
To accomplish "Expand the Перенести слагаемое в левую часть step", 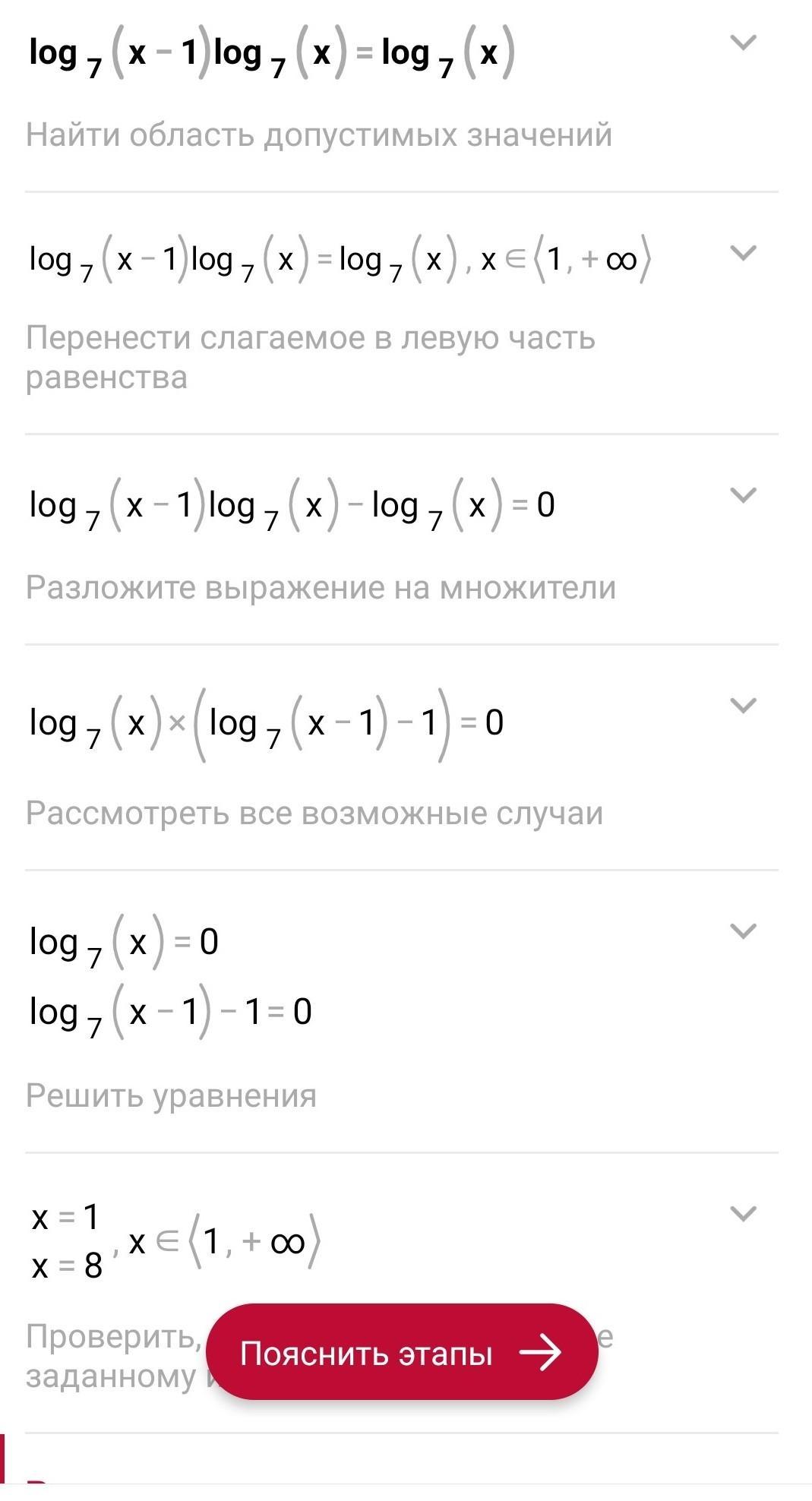I will coord(743,253).
